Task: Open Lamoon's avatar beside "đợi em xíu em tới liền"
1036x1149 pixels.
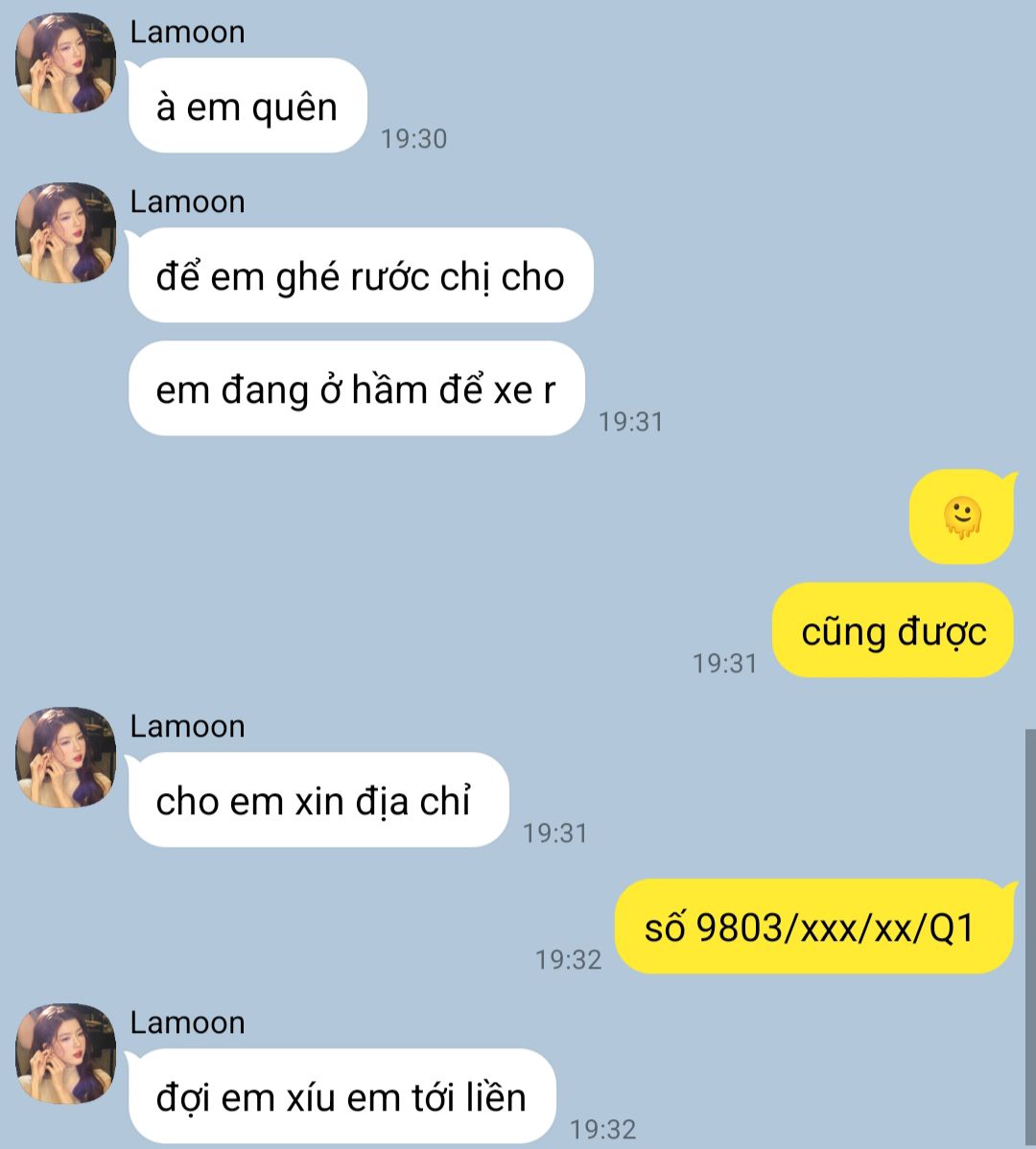Action: [65, 1054]
